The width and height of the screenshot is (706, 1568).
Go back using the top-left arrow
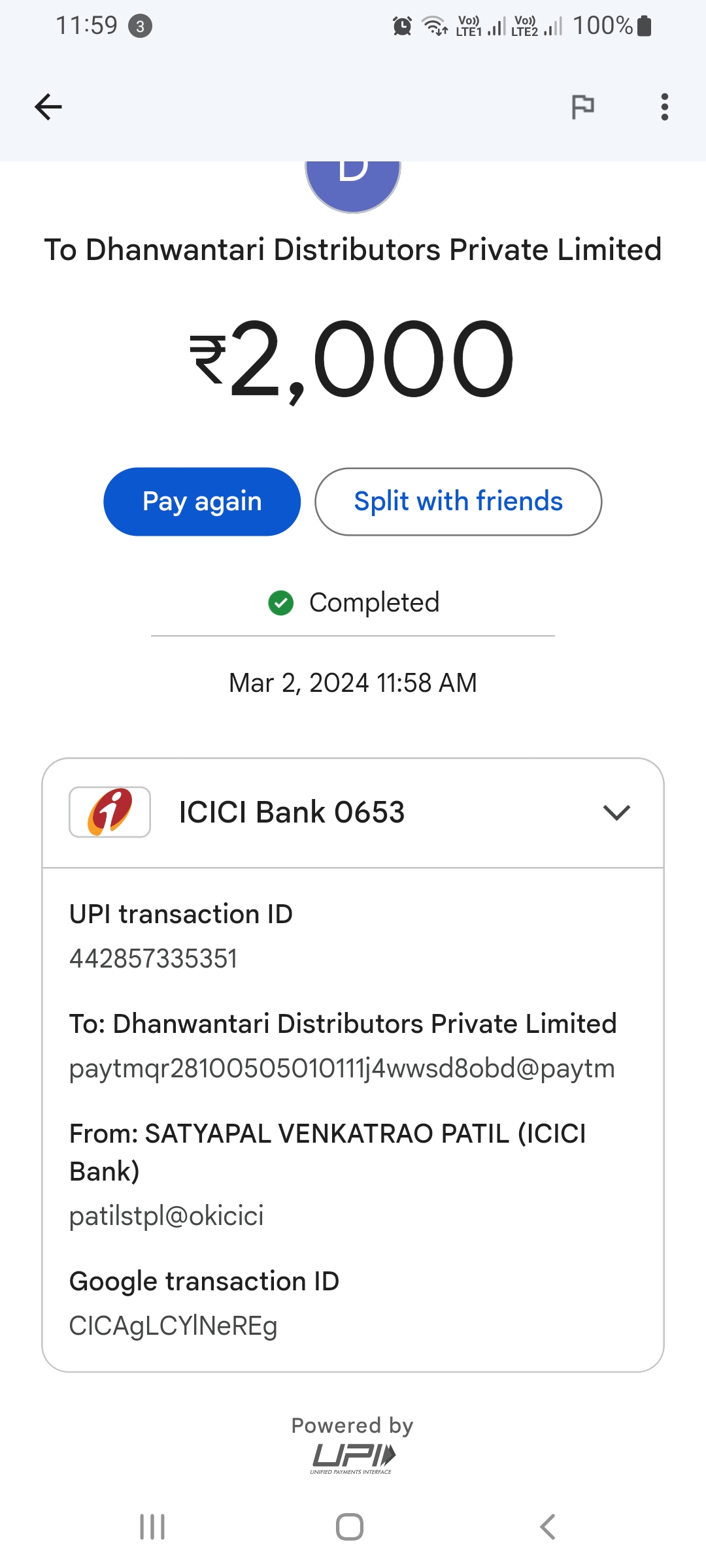pos(48,107)
